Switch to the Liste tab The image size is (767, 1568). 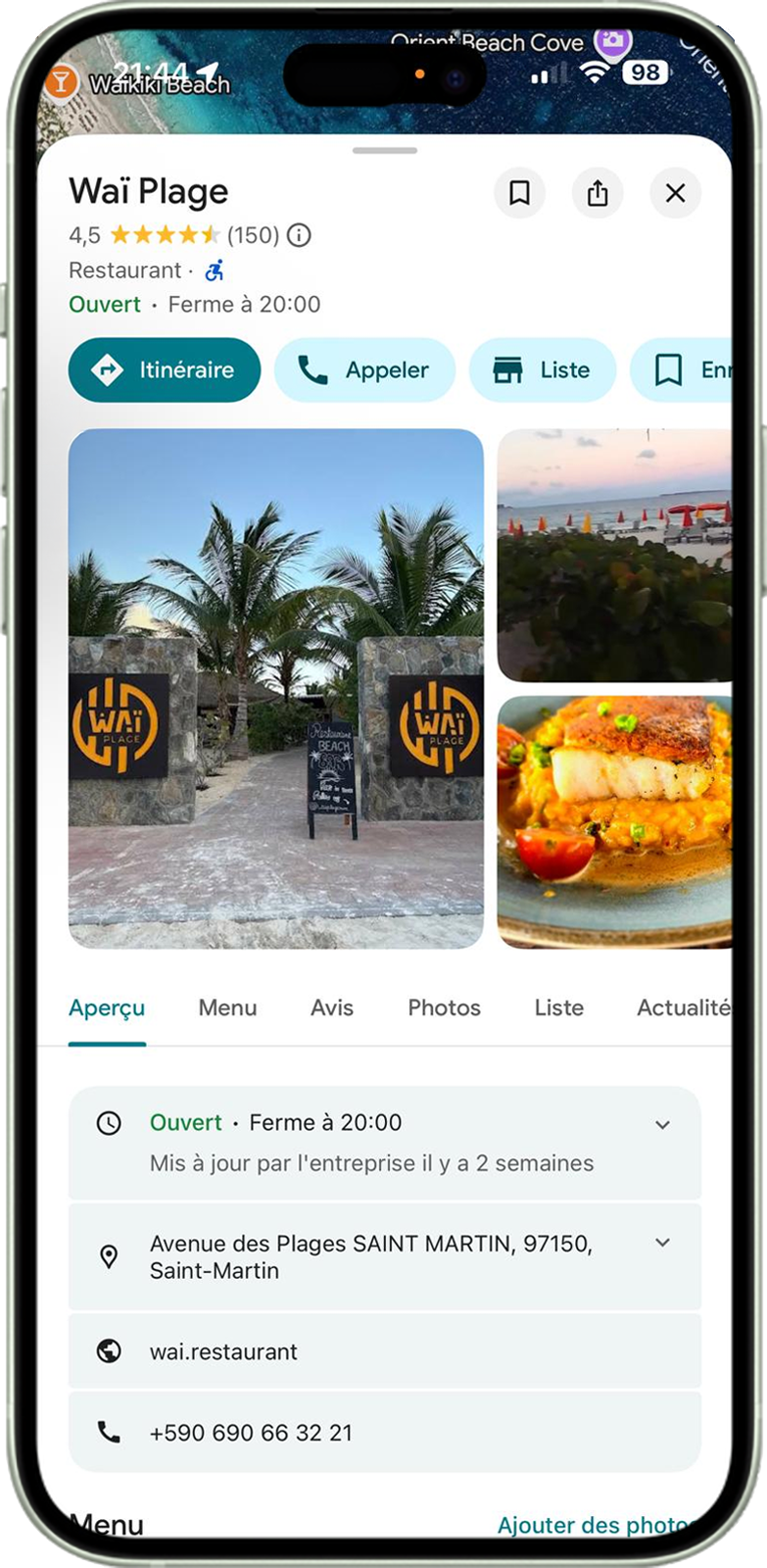coord(558,1008)
